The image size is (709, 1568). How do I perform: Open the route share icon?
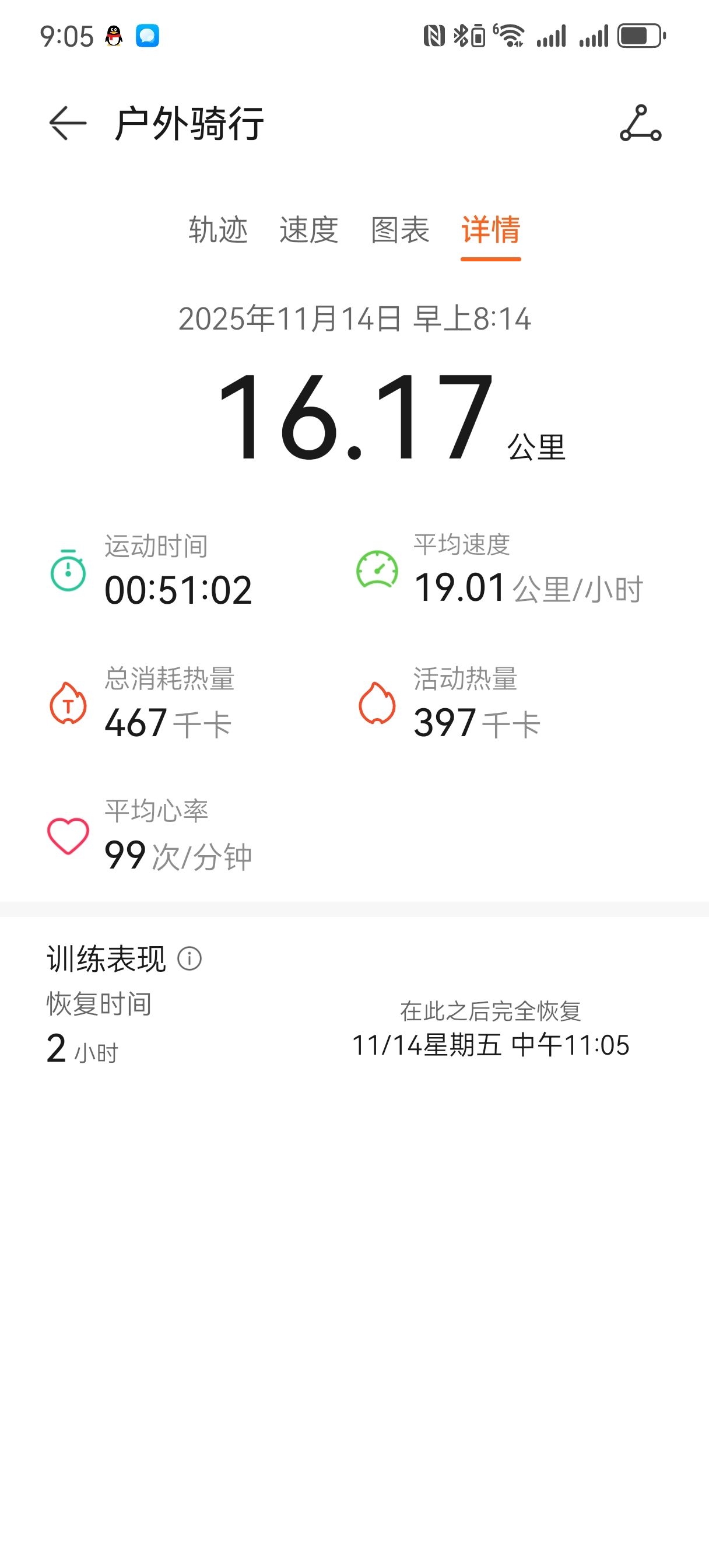pyautogui.click(x=640, y=124)
